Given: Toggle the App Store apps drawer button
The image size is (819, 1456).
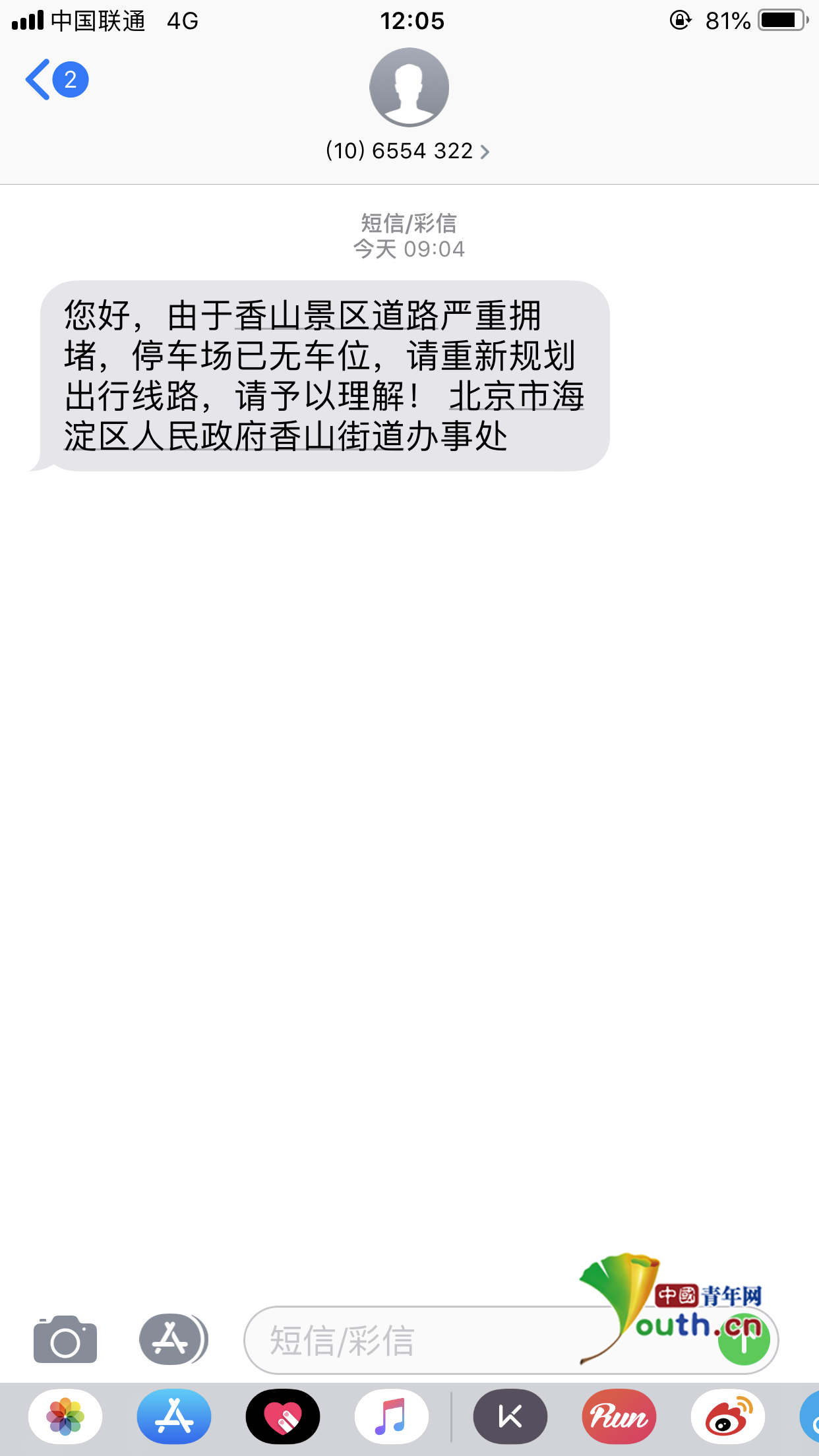Looking at the screenshot, I should tap(173, 1339).
